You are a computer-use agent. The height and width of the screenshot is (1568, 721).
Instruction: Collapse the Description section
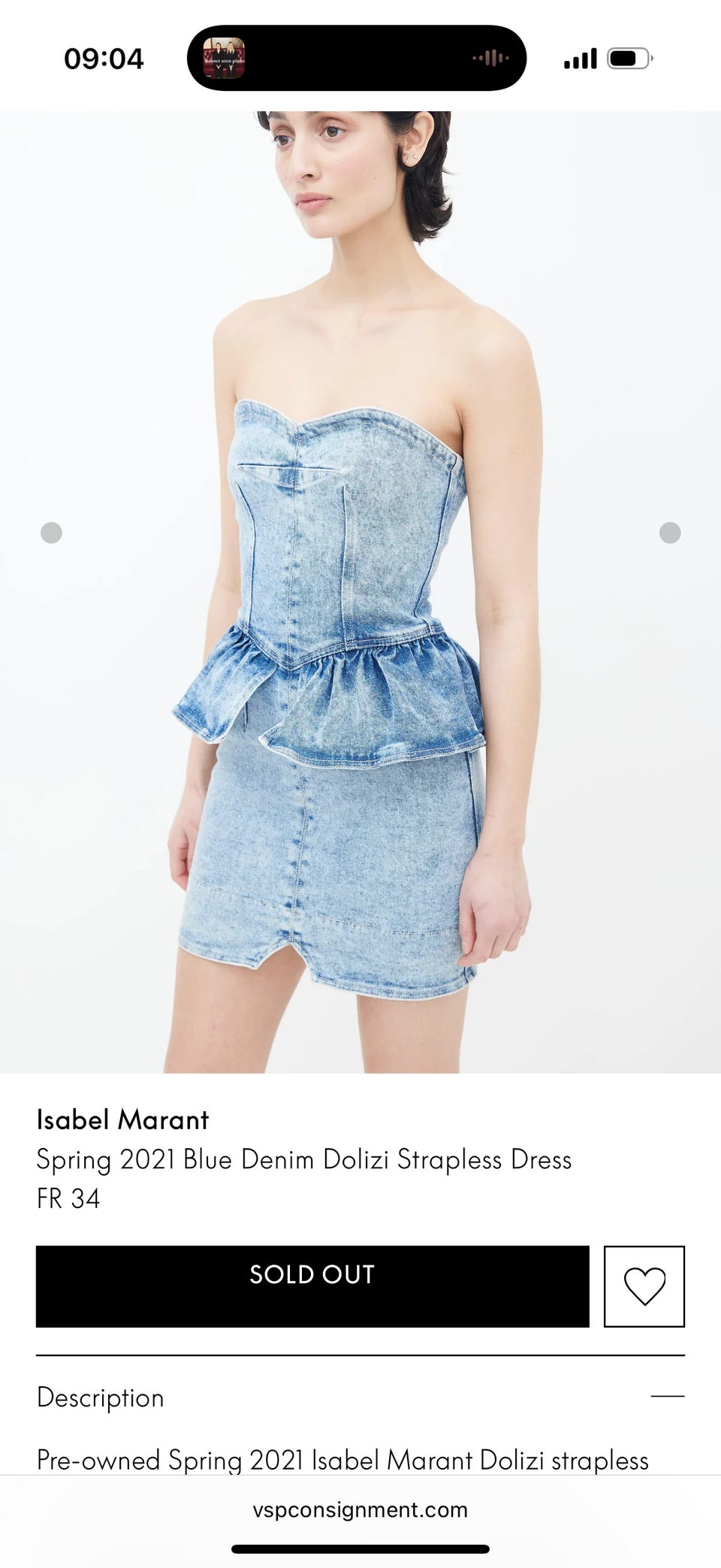667,1396
